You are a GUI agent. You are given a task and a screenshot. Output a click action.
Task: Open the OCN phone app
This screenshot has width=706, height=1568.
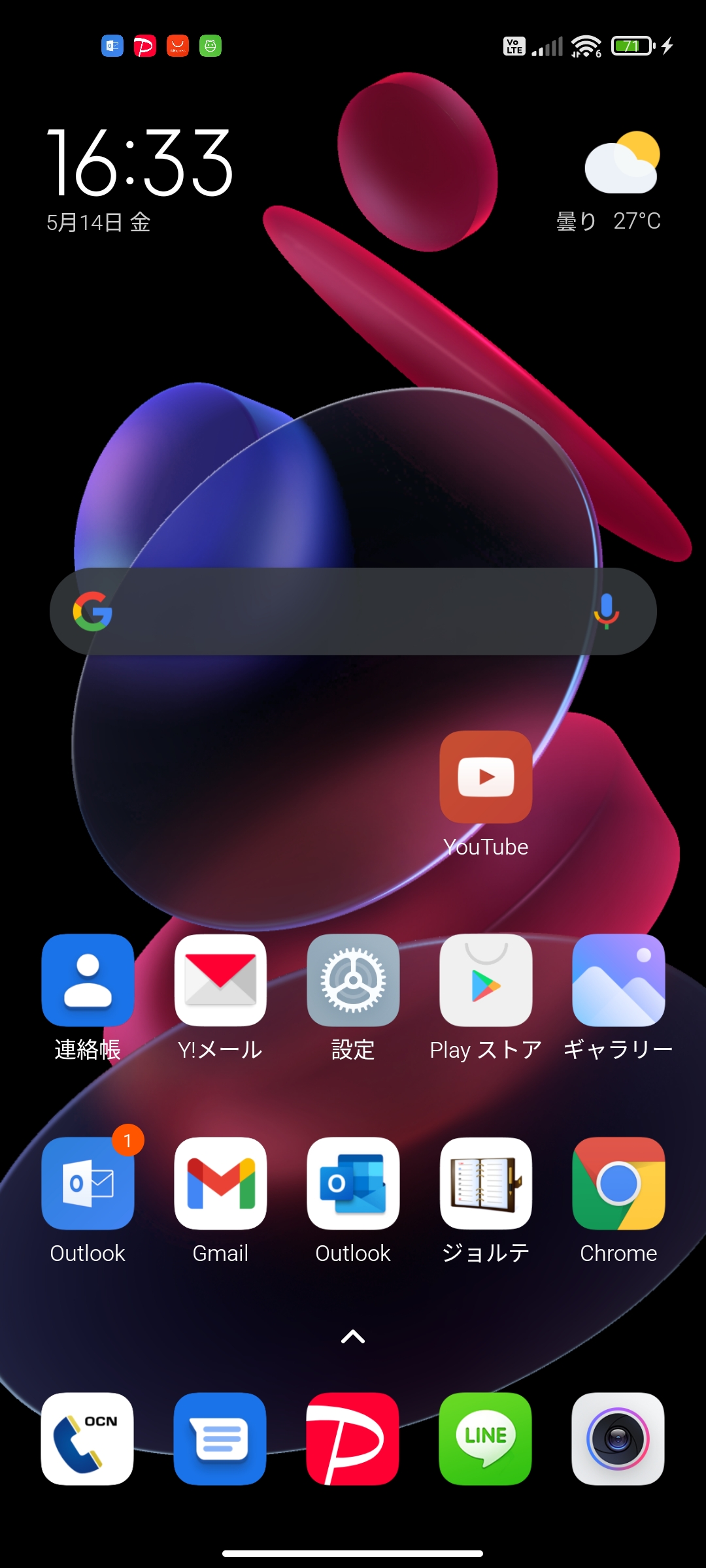88,1439
